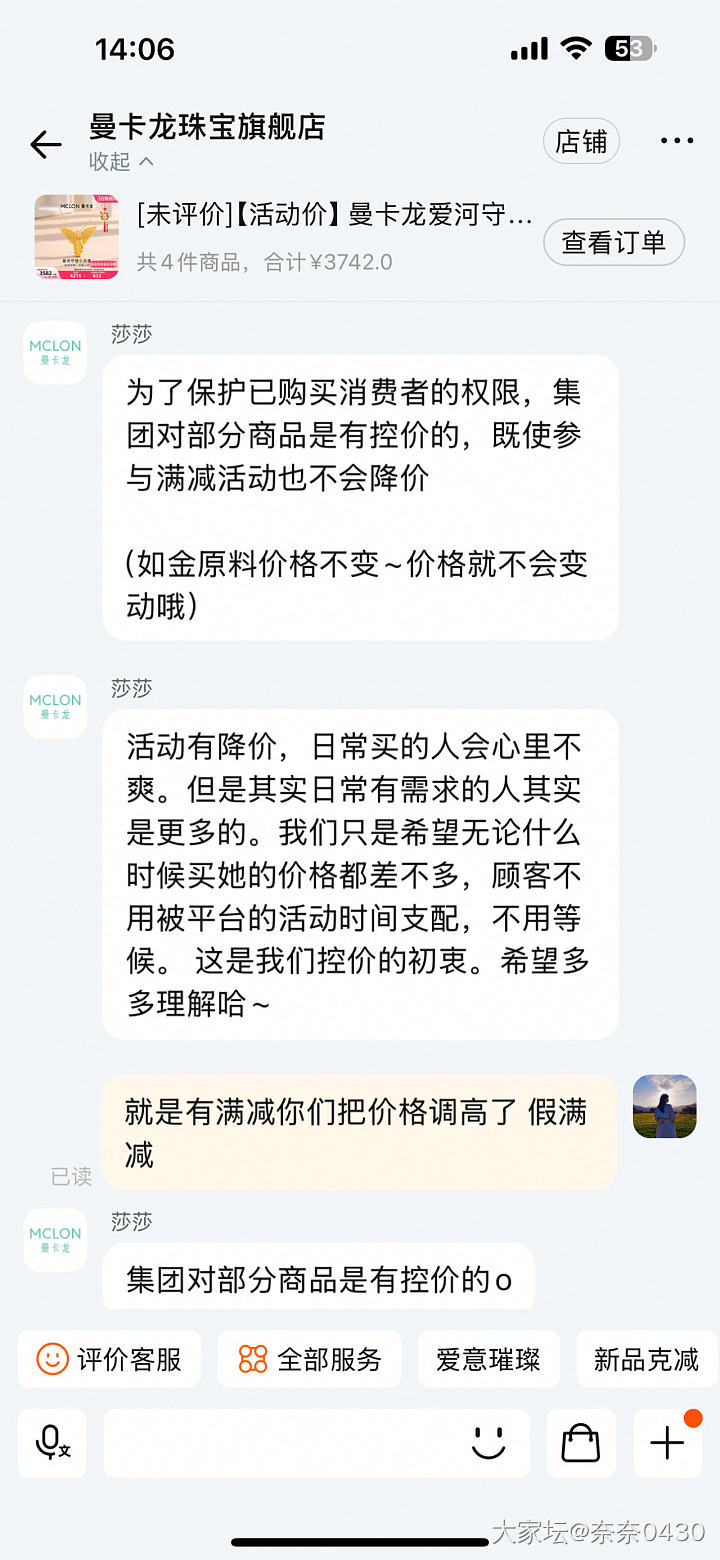Image resolution: width=720 pixels, height=1560 pixels.
Task: Open the plus attachment menu
Action: (x=667, y=1443)
